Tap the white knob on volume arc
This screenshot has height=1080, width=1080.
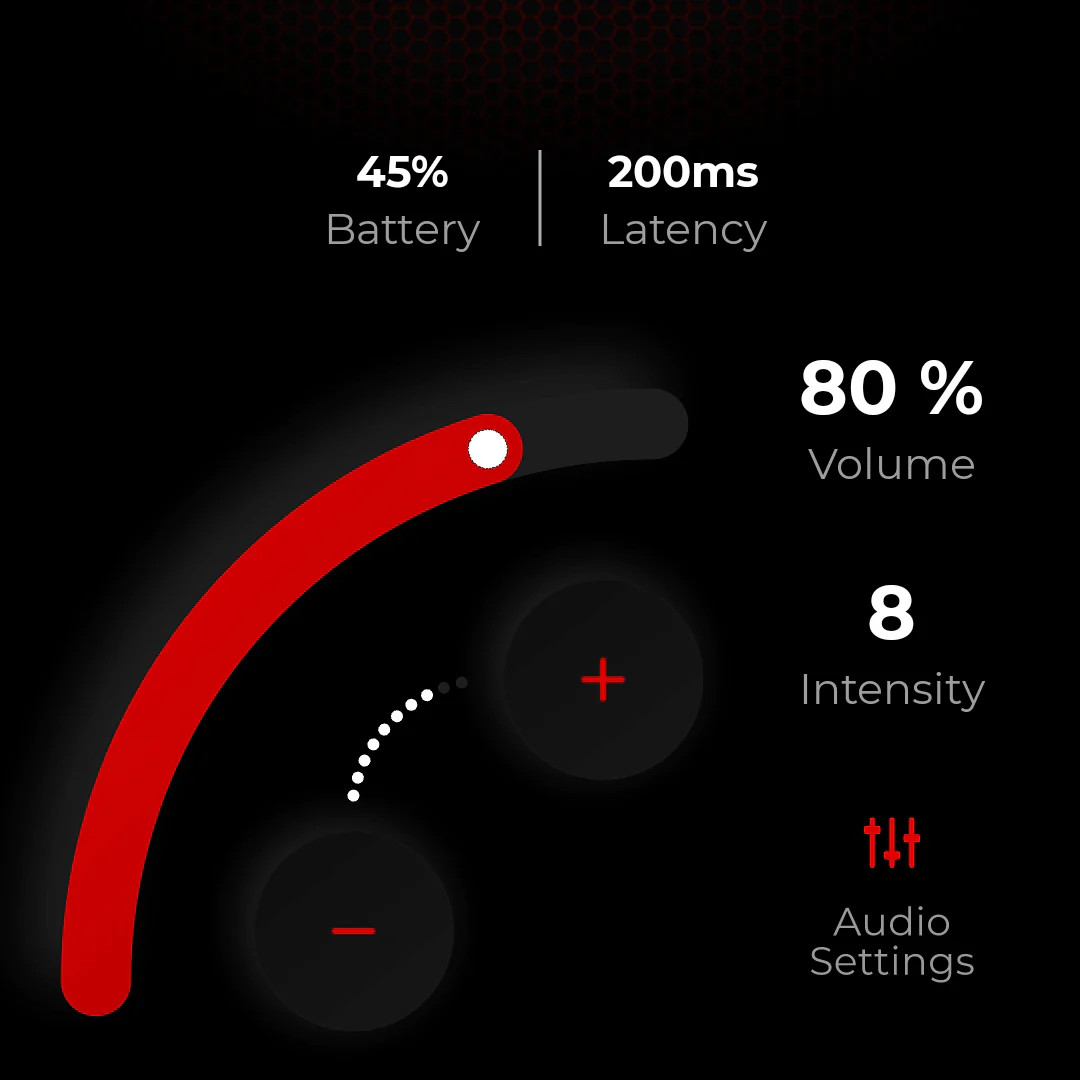click(488, 450)
